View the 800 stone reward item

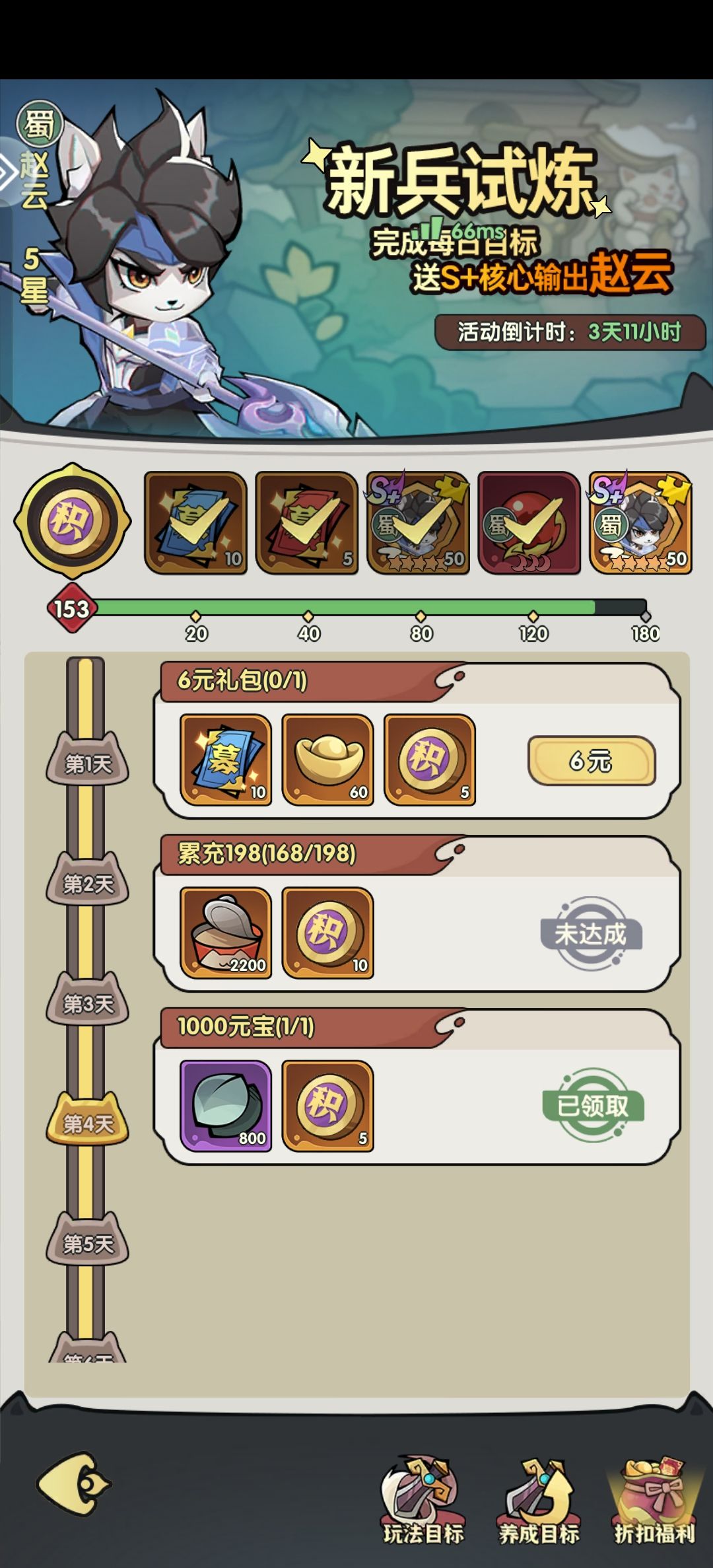point(226,1106)
